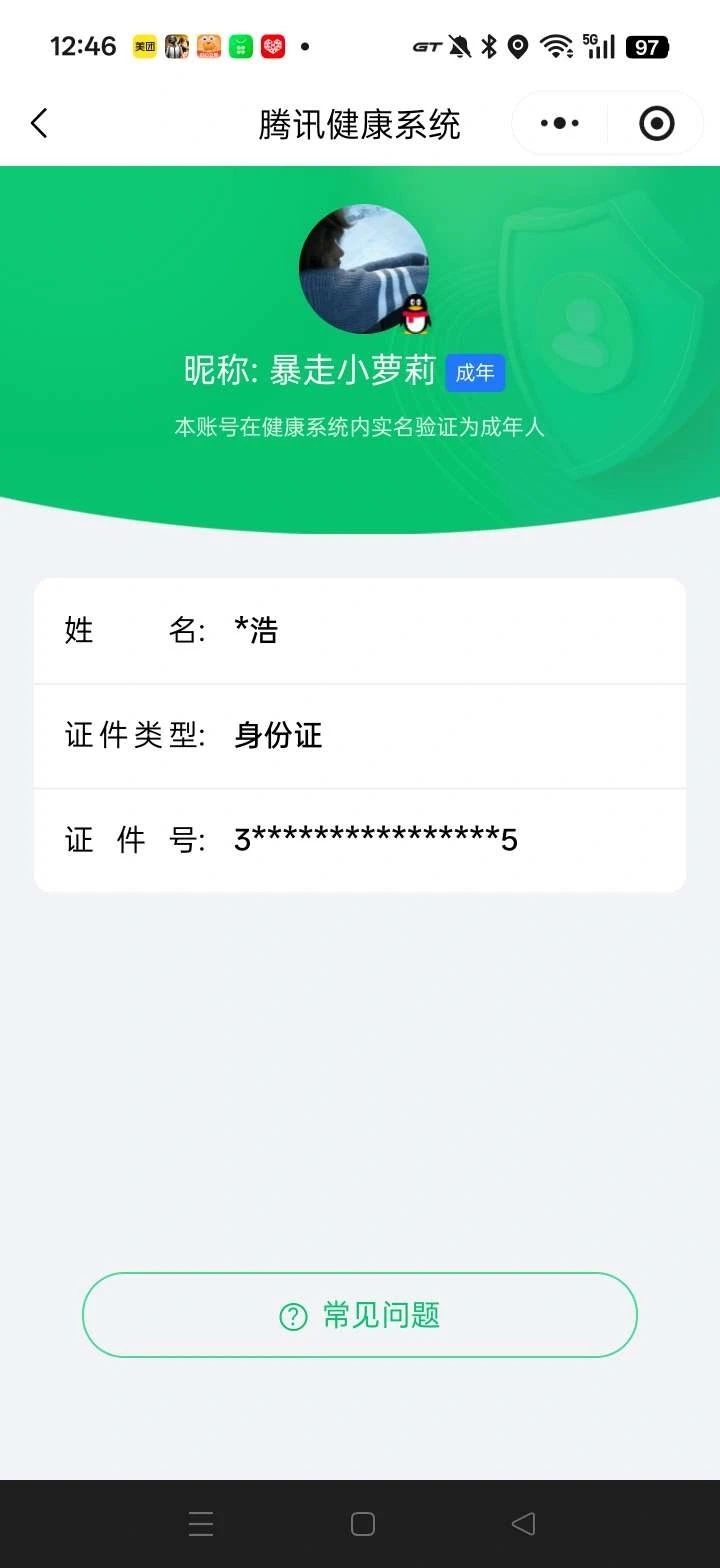The width and height of the screenshot is (720, 1568).
Task: Open the three-dot more options in the capsule
Action: (x=558, y=123)
